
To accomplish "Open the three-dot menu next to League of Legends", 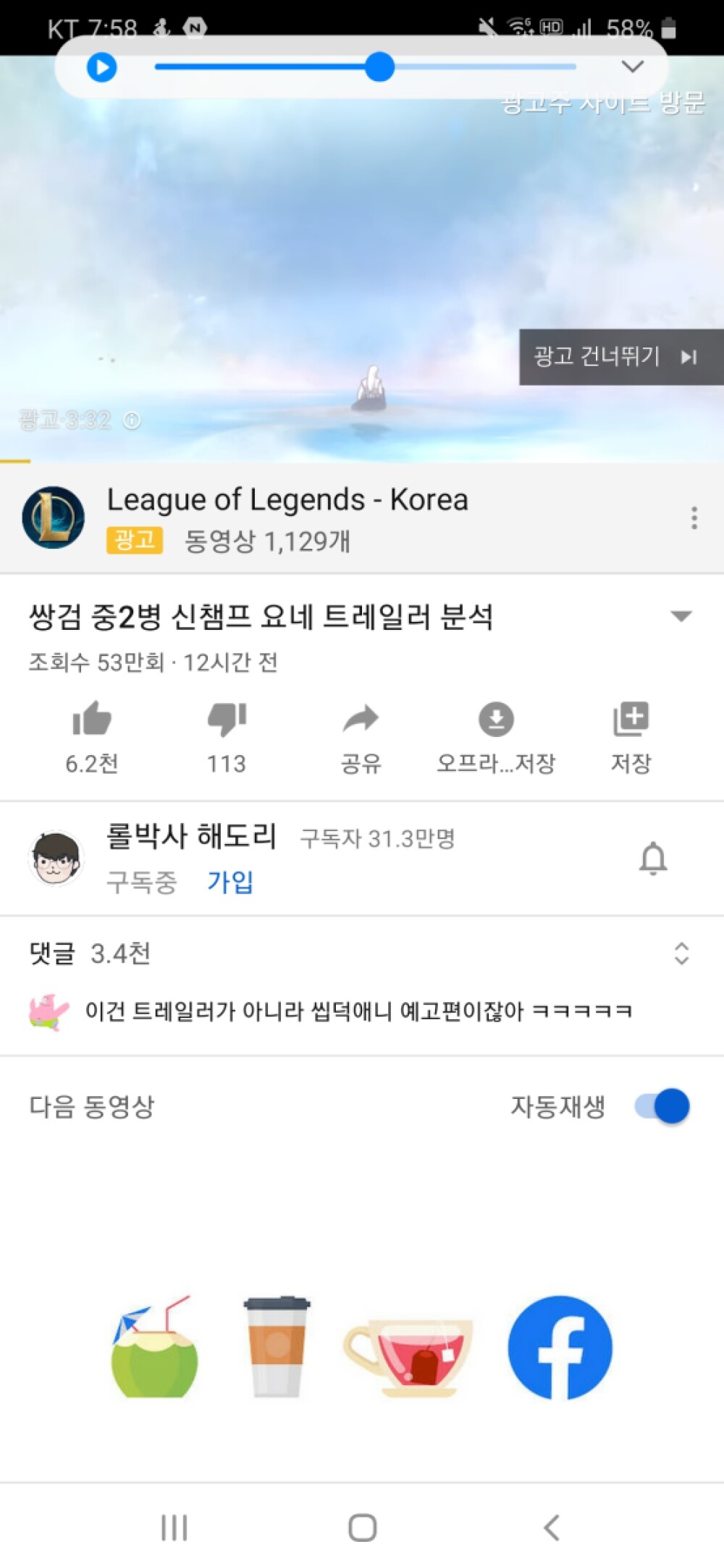I will click(694, 517).
